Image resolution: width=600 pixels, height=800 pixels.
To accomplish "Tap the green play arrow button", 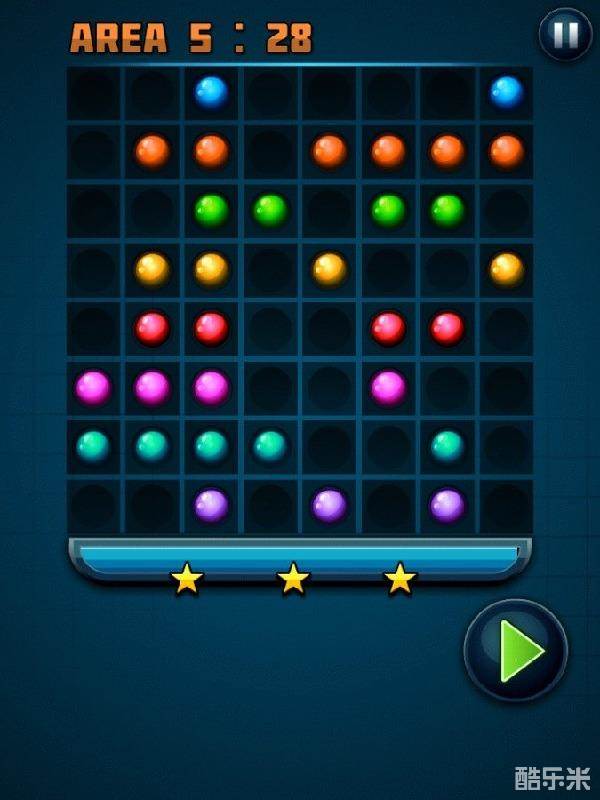I will 516,650.
